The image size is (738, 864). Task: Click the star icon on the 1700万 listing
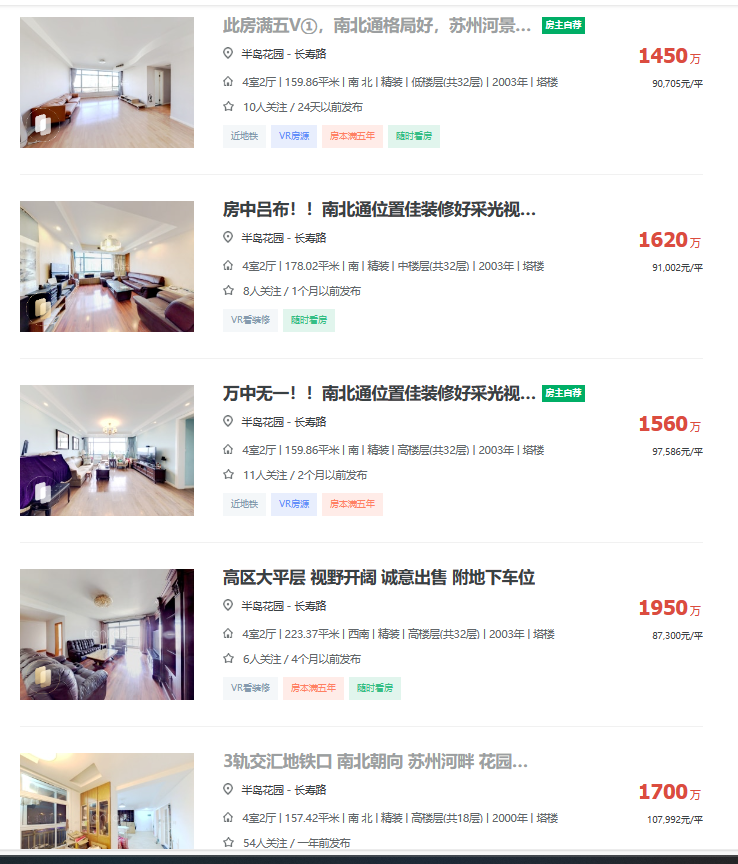(x=229, y=843)
